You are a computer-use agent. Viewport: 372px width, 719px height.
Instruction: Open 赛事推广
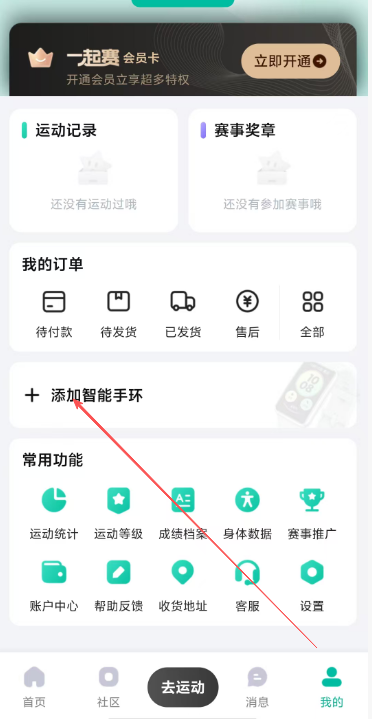click(x=312, y=514)
